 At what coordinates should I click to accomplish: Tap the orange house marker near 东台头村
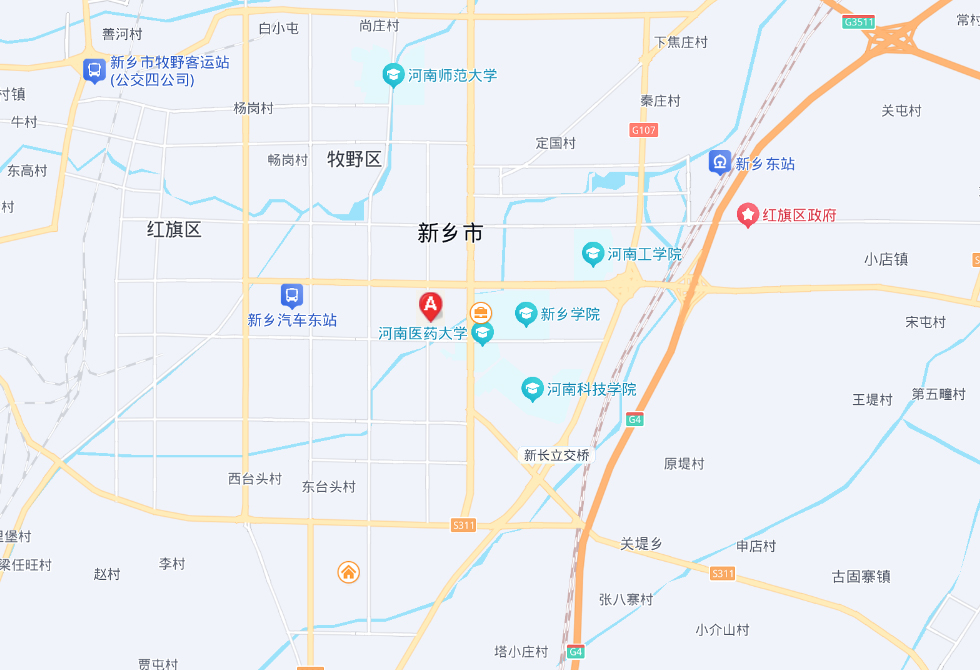tap(348, 572)
